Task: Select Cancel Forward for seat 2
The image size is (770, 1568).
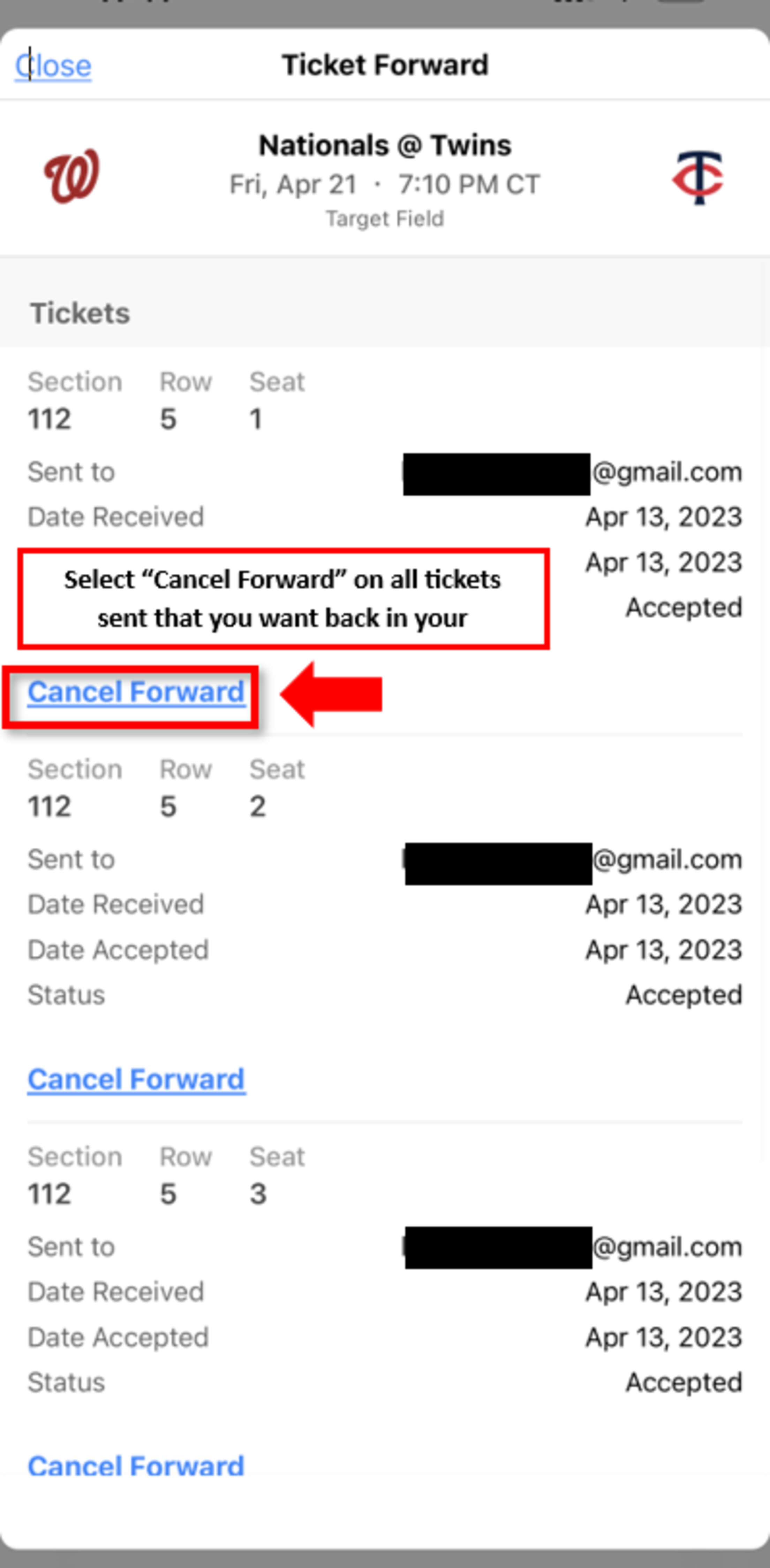Action: click(135, 1079)
